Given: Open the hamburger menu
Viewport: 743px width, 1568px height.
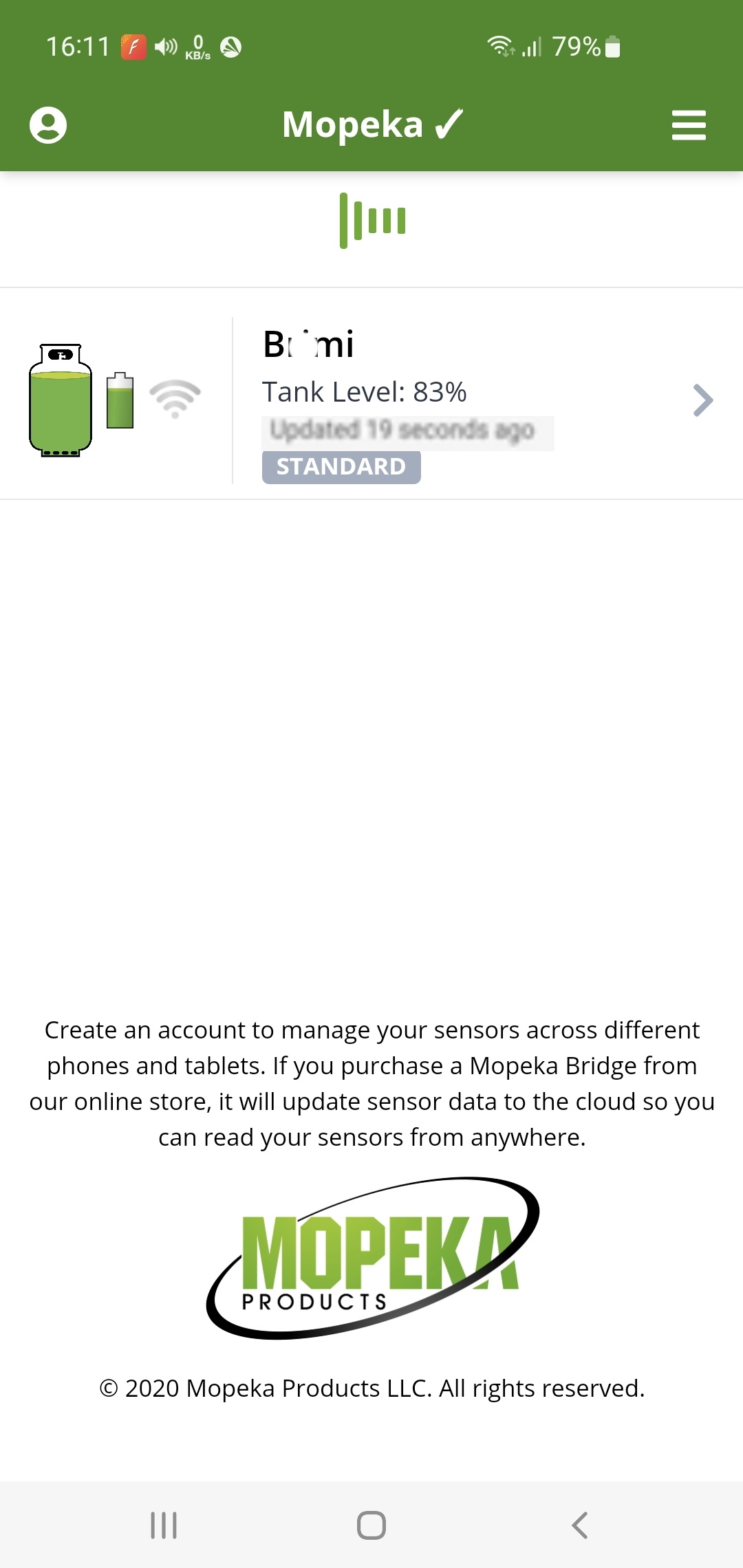Looking at the screenshot, I should click(x=689, y=125).
